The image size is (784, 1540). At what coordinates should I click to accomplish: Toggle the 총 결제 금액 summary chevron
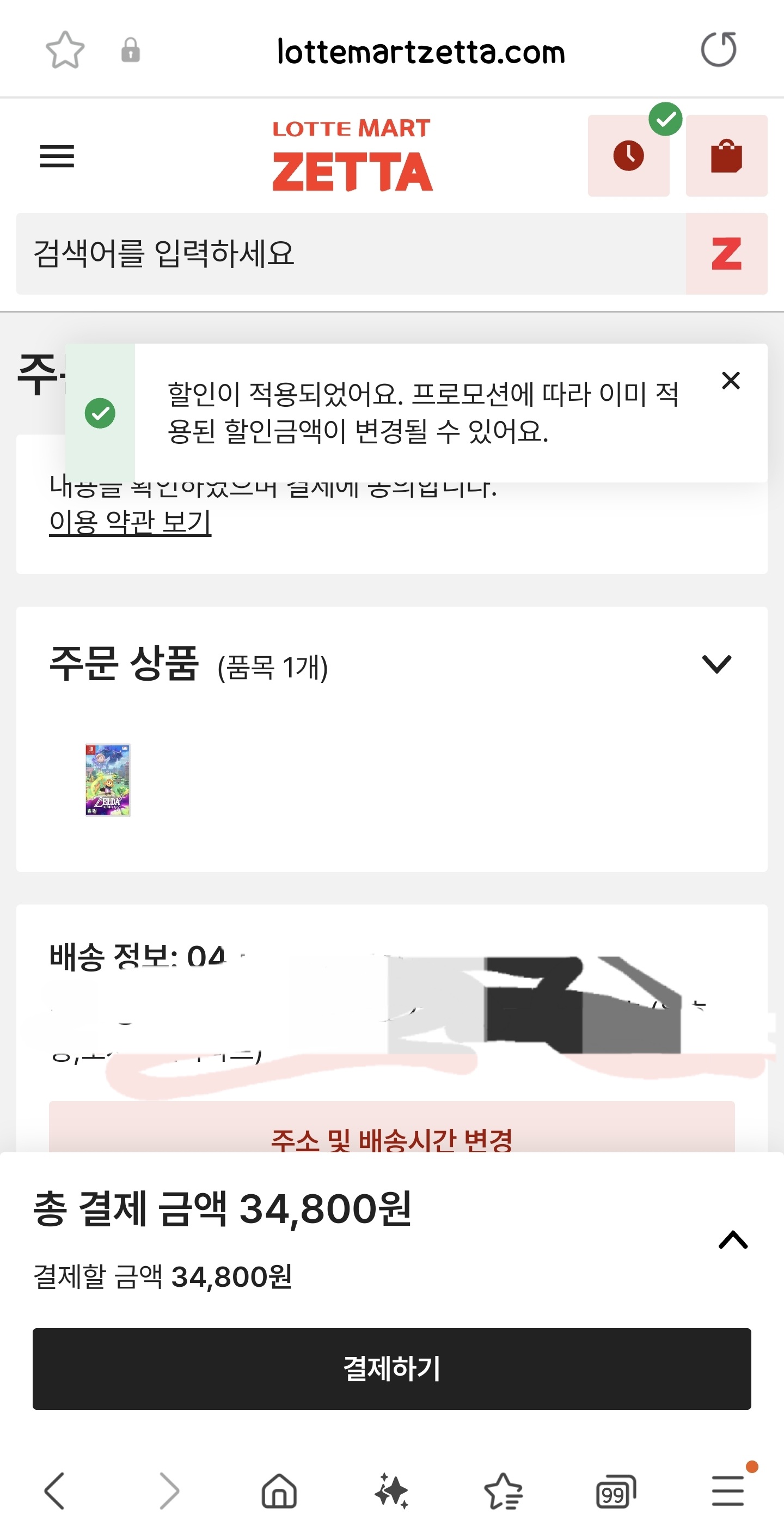pos(733,1240)
